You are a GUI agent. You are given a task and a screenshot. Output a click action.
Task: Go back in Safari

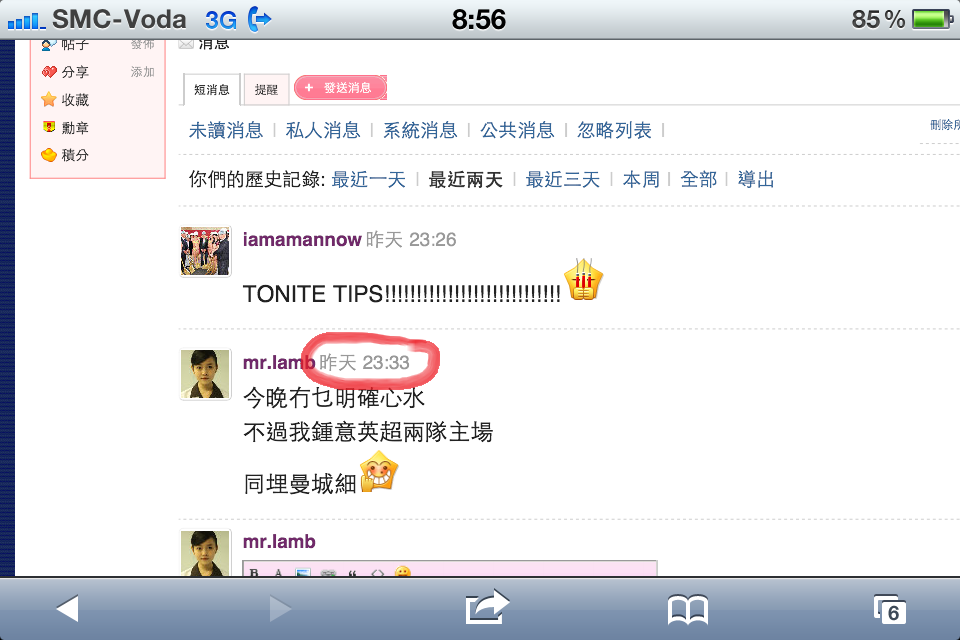(x=67, y=608)
